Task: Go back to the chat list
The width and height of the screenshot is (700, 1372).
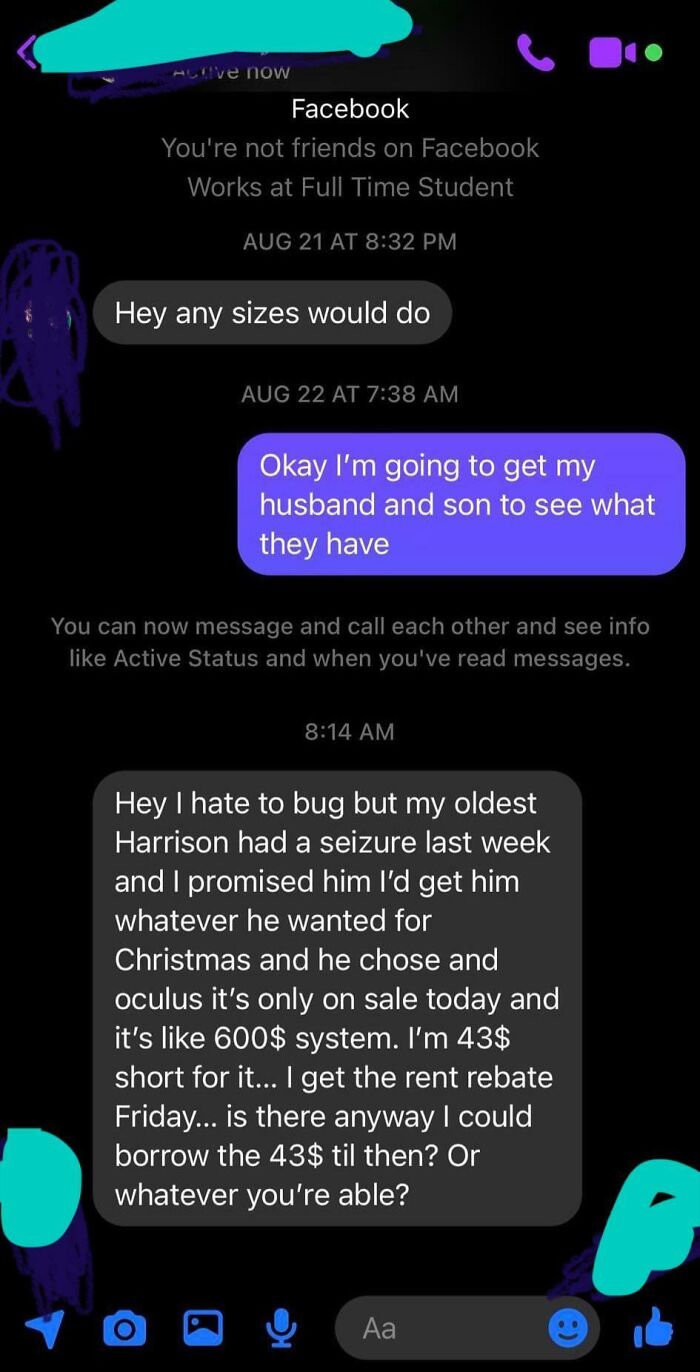Action: tap(28, 53)
